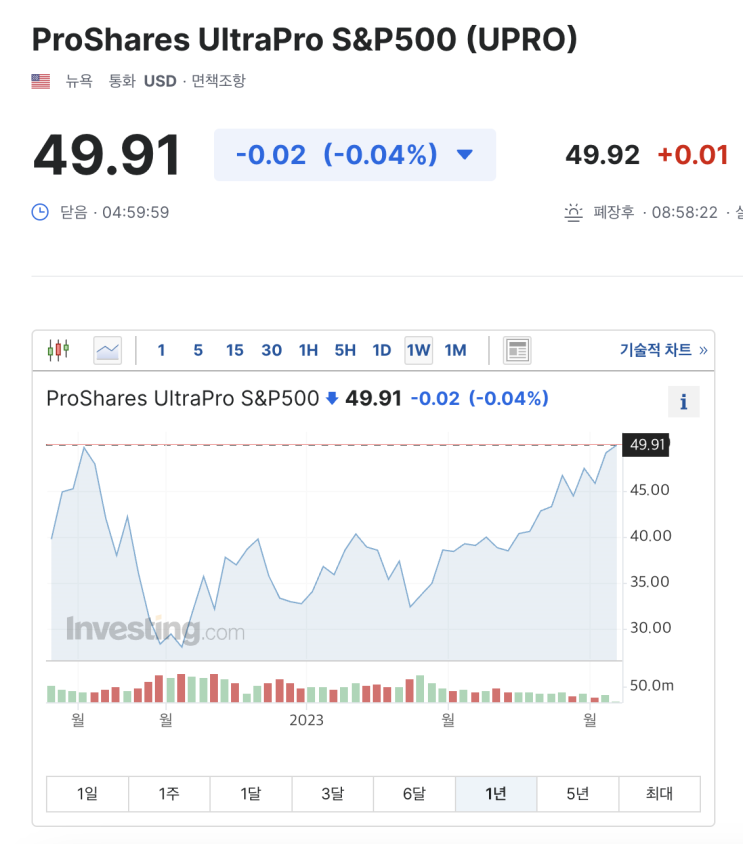Select the 3달 range button
The image size is (743, 844).
tap(332, 793)
